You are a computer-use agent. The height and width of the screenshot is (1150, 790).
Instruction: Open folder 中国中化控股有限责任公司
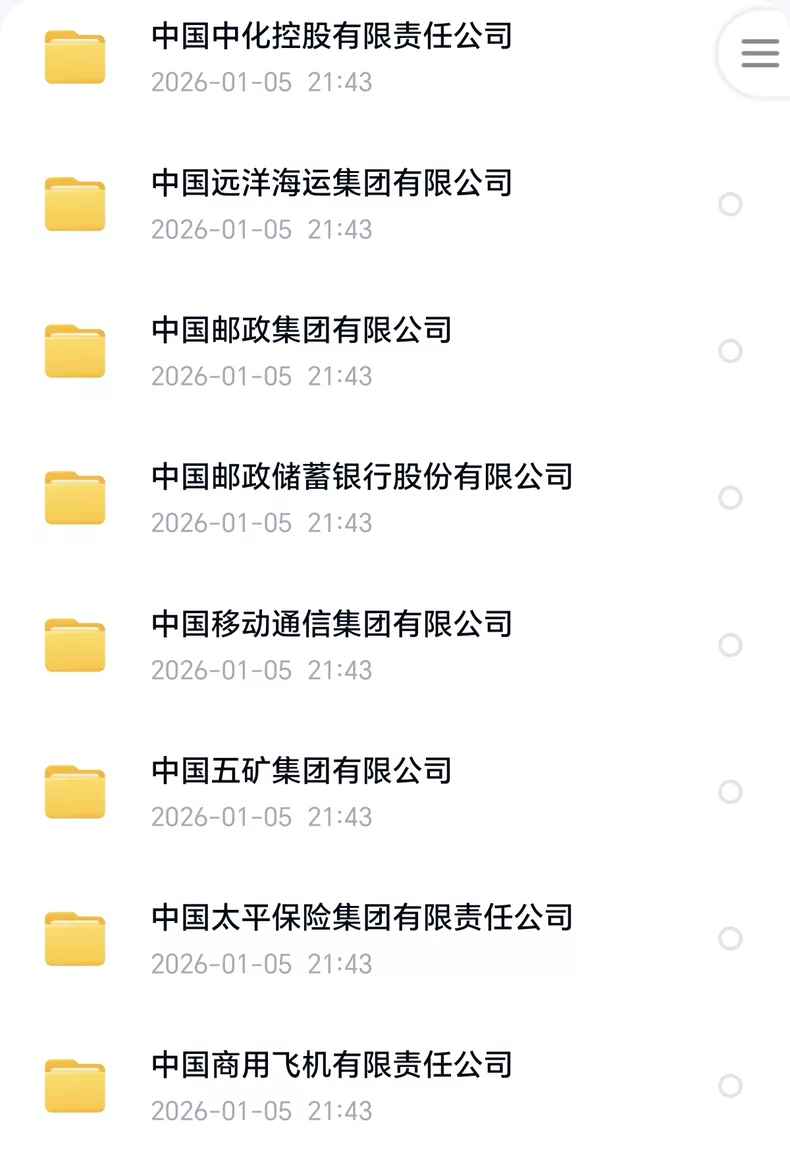331,37
